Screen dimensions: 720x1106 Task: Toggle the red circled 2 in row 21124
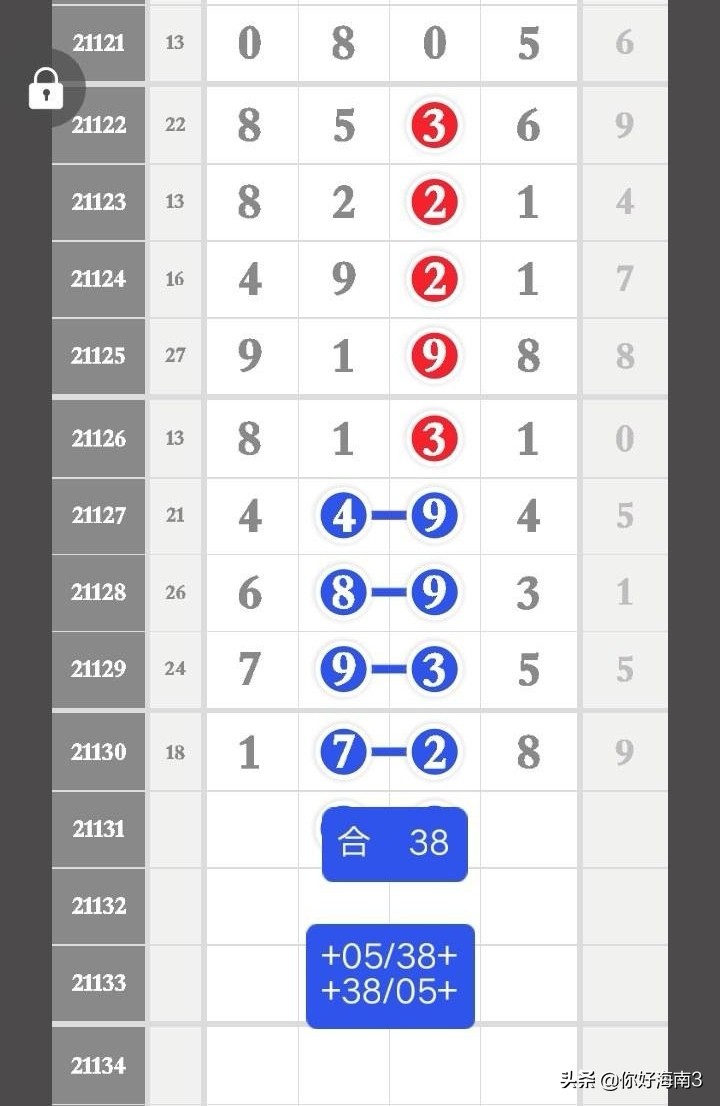click(x=433, y=280)
